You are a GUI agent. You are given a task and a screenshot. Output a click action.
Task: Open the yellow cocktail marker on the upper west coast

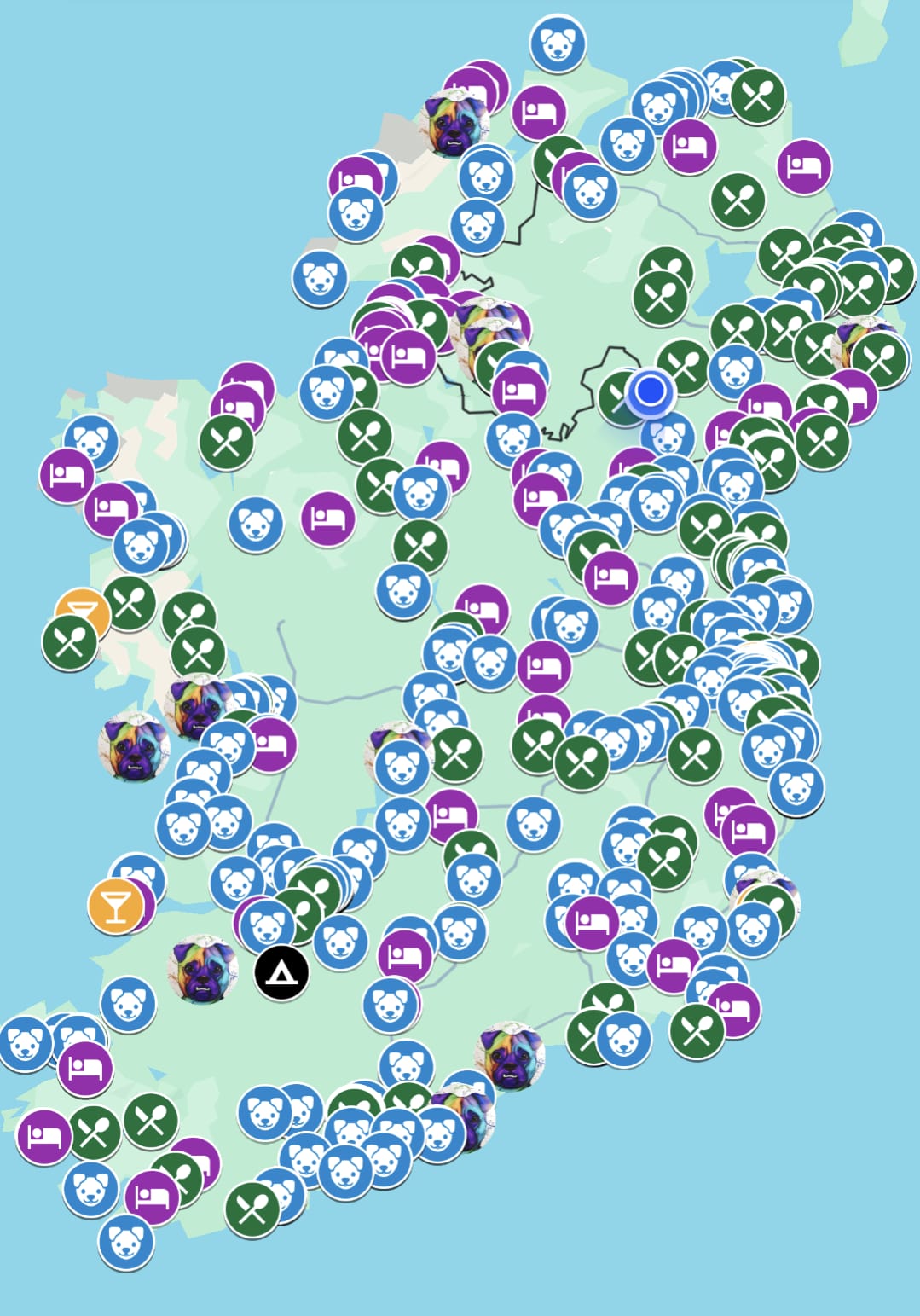tap(84, 611)
